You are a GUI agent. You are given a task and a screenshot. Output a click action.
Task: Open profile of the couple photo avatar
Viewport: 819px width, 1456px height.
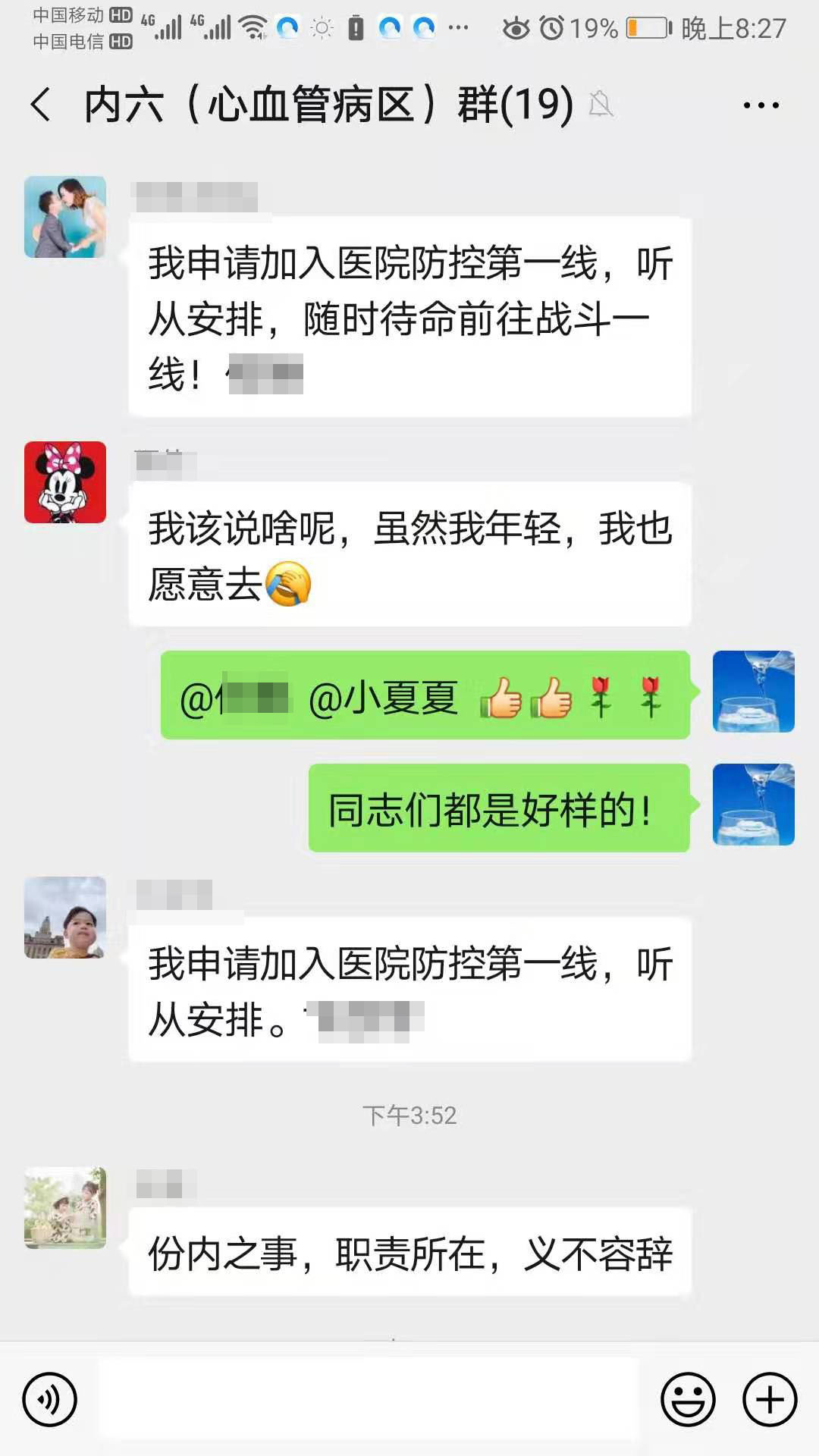[65, 217]
